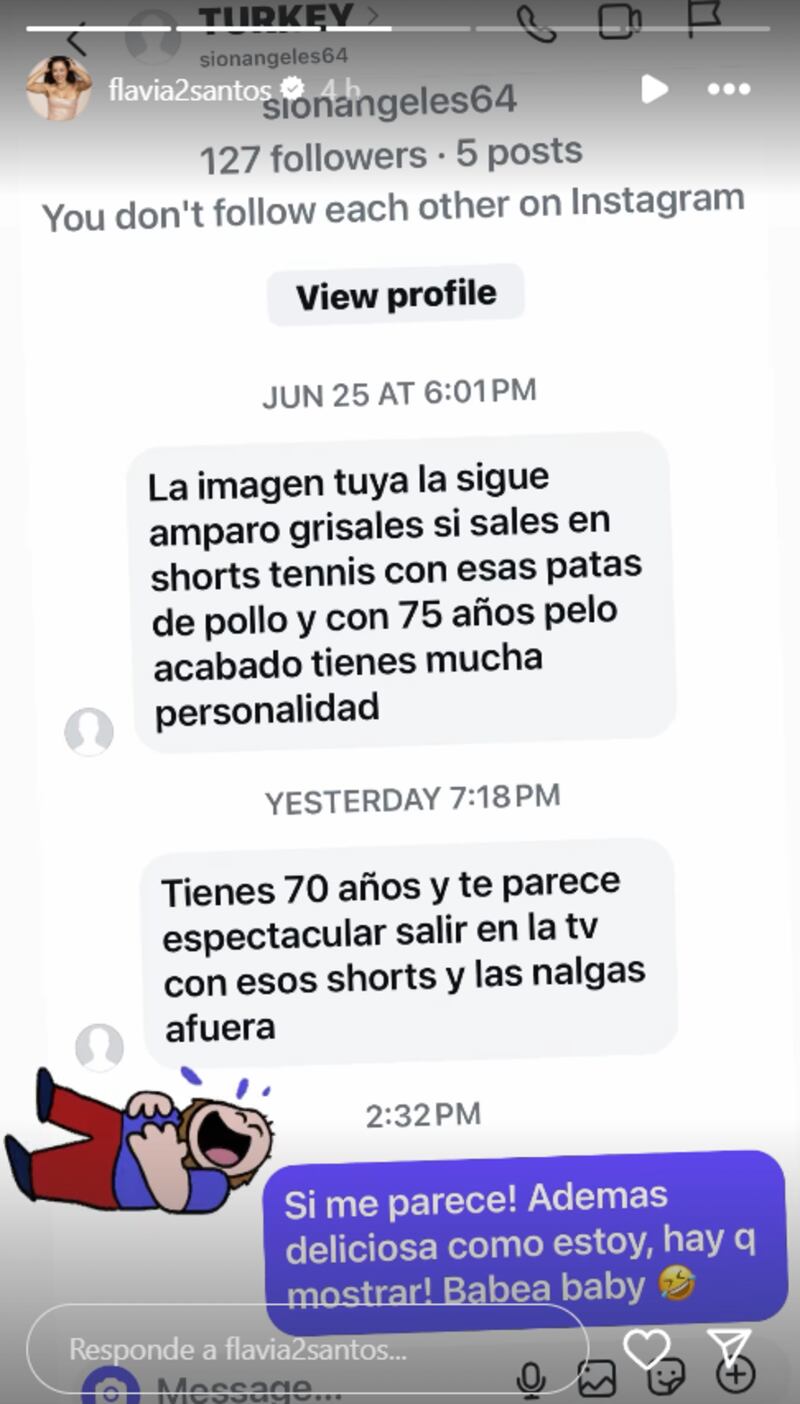Open flavia2santos profile picture
This screenshot has width=800, height=1404.
coord(58,88)
